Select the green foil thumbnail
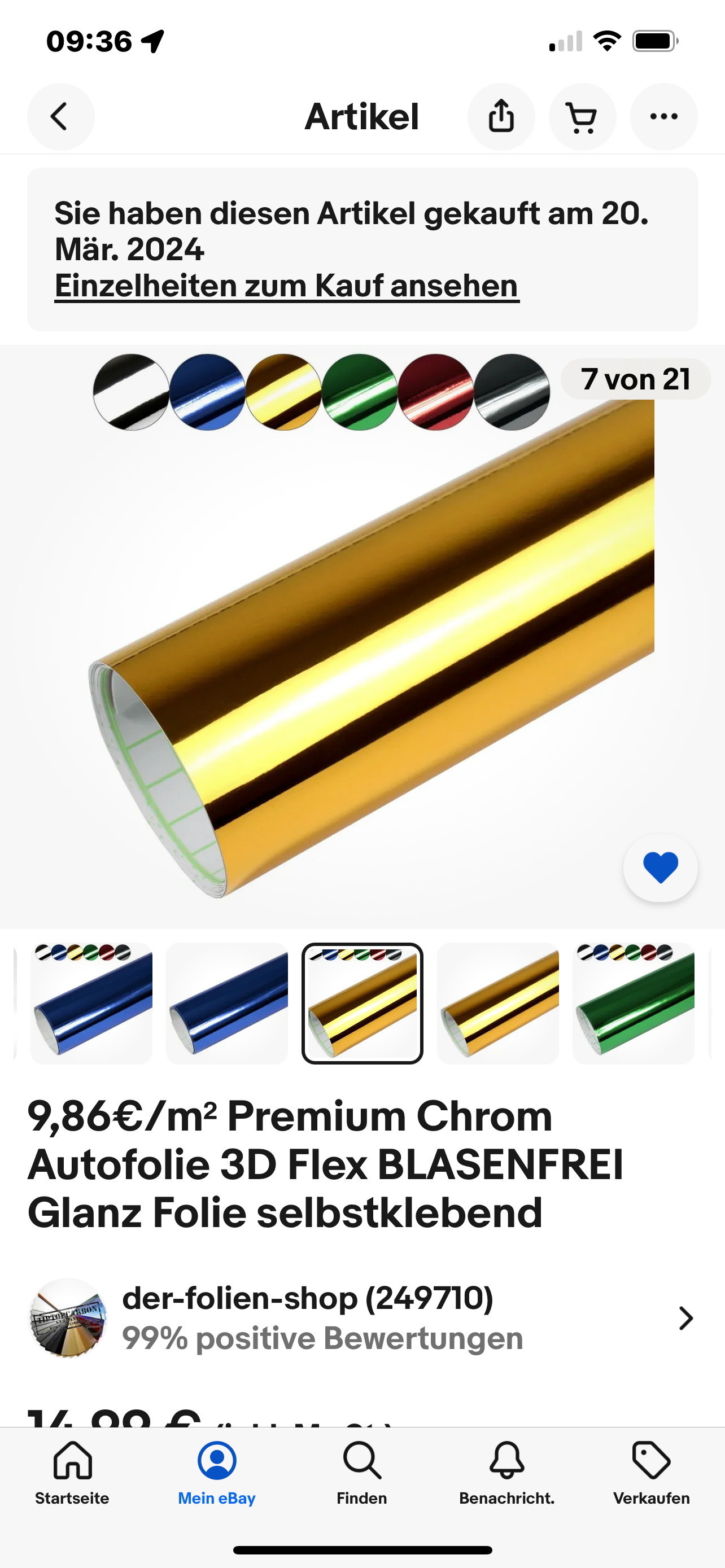This screenshot has height=1568, width=725. click(633, 1003)
